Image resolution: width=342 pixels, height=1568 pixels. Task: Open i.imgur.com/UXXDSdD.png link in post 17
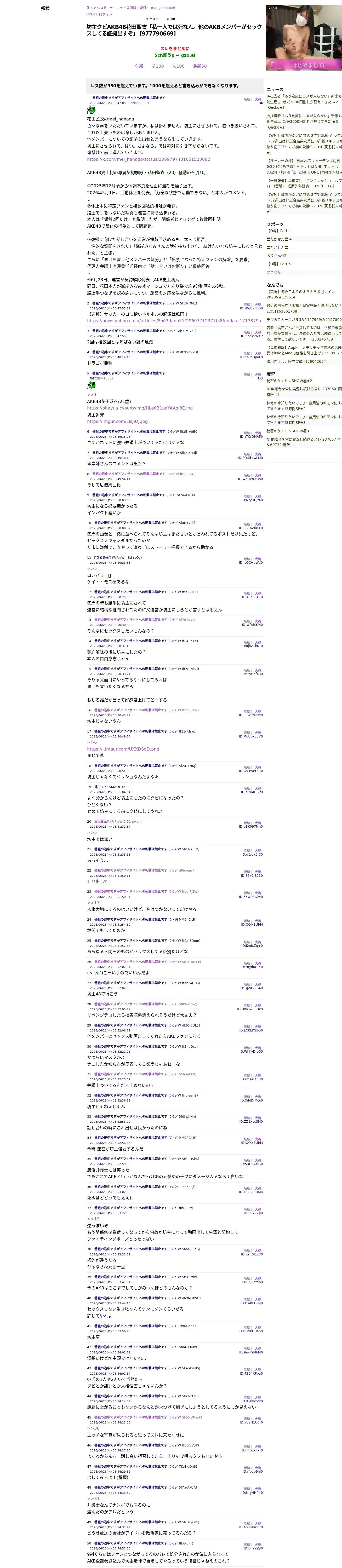coord(123,749)
